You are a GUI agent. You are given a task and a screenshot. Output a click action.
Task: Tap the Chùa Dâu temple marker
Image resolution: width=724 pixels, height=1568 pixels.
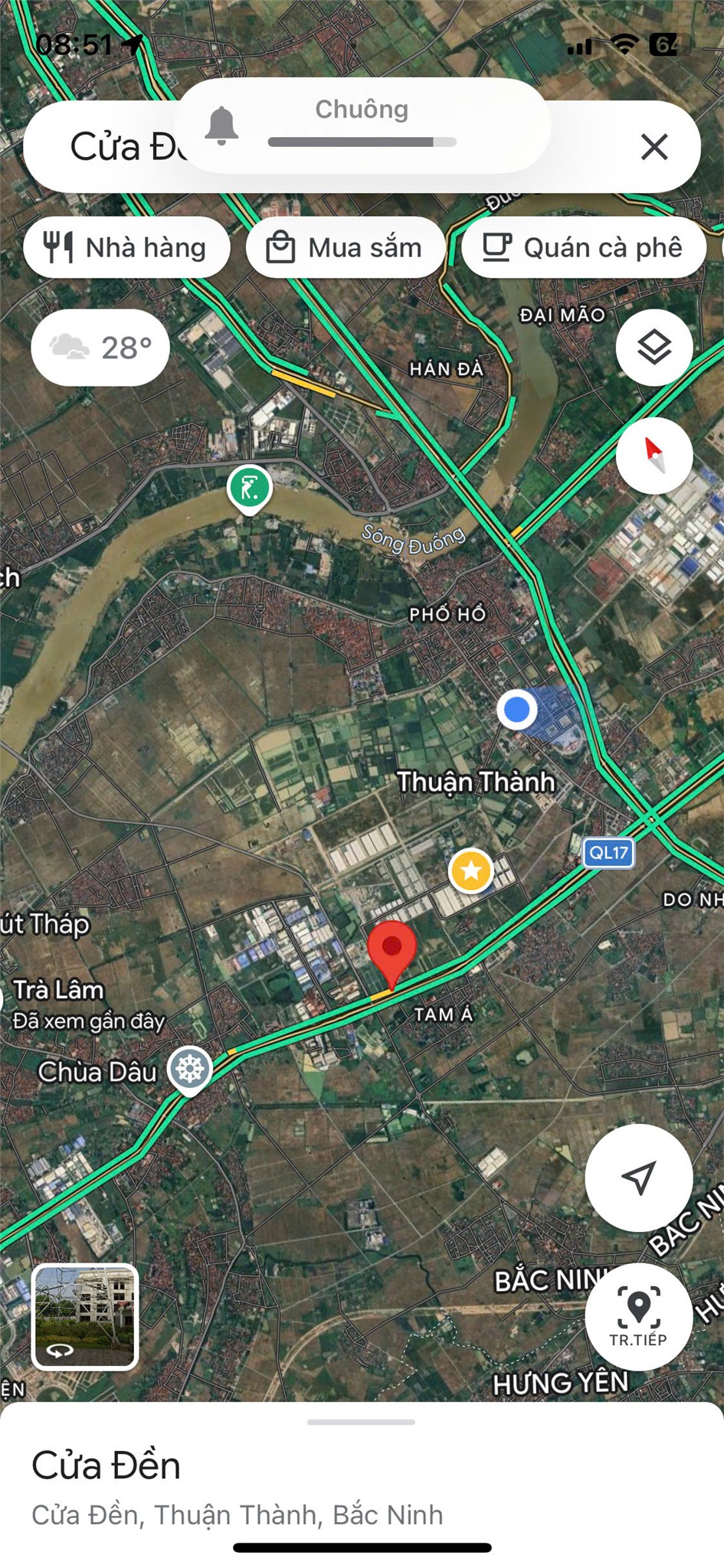click(x=190, y=1069)
